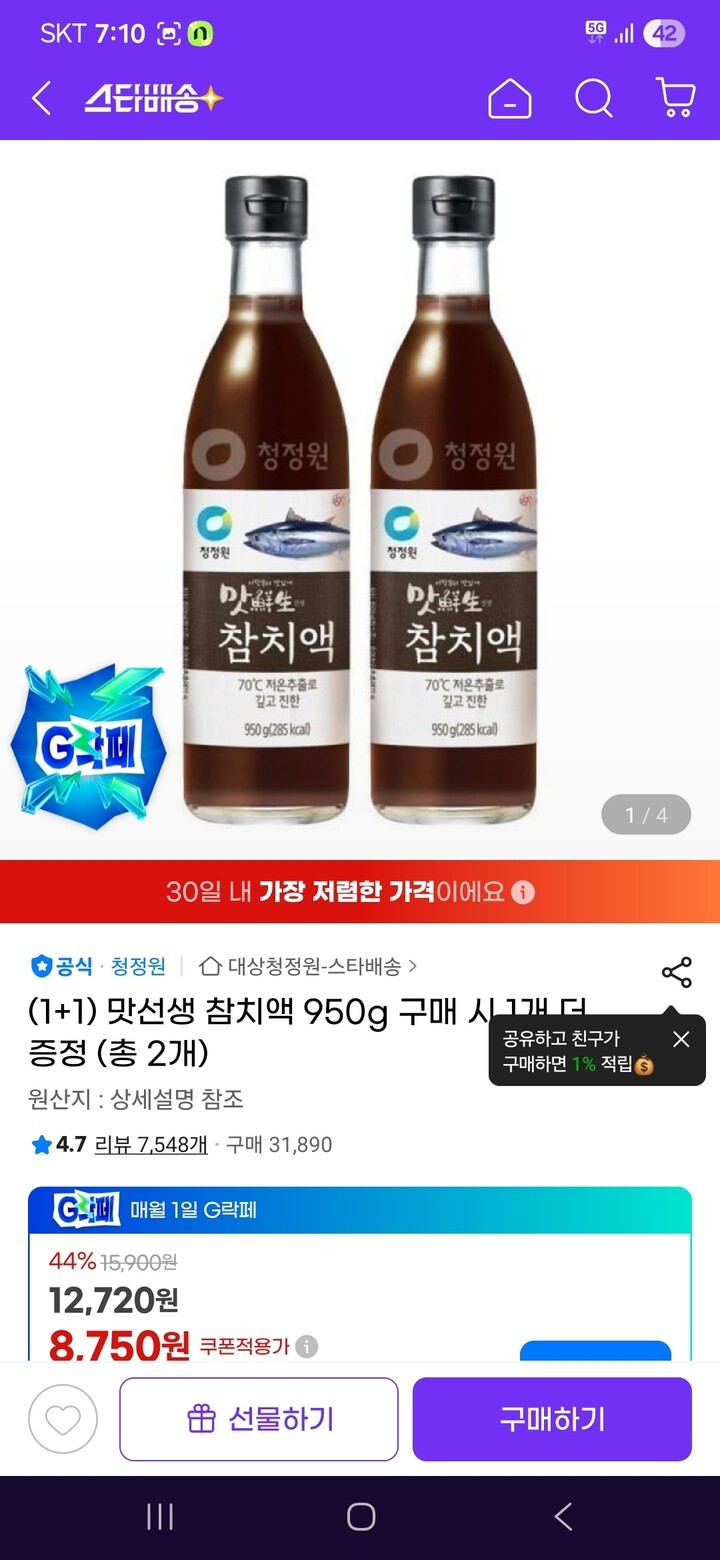Tap the 구매하기 buy button
Screen dimensions: 720x1560
tap(552, 1419)
